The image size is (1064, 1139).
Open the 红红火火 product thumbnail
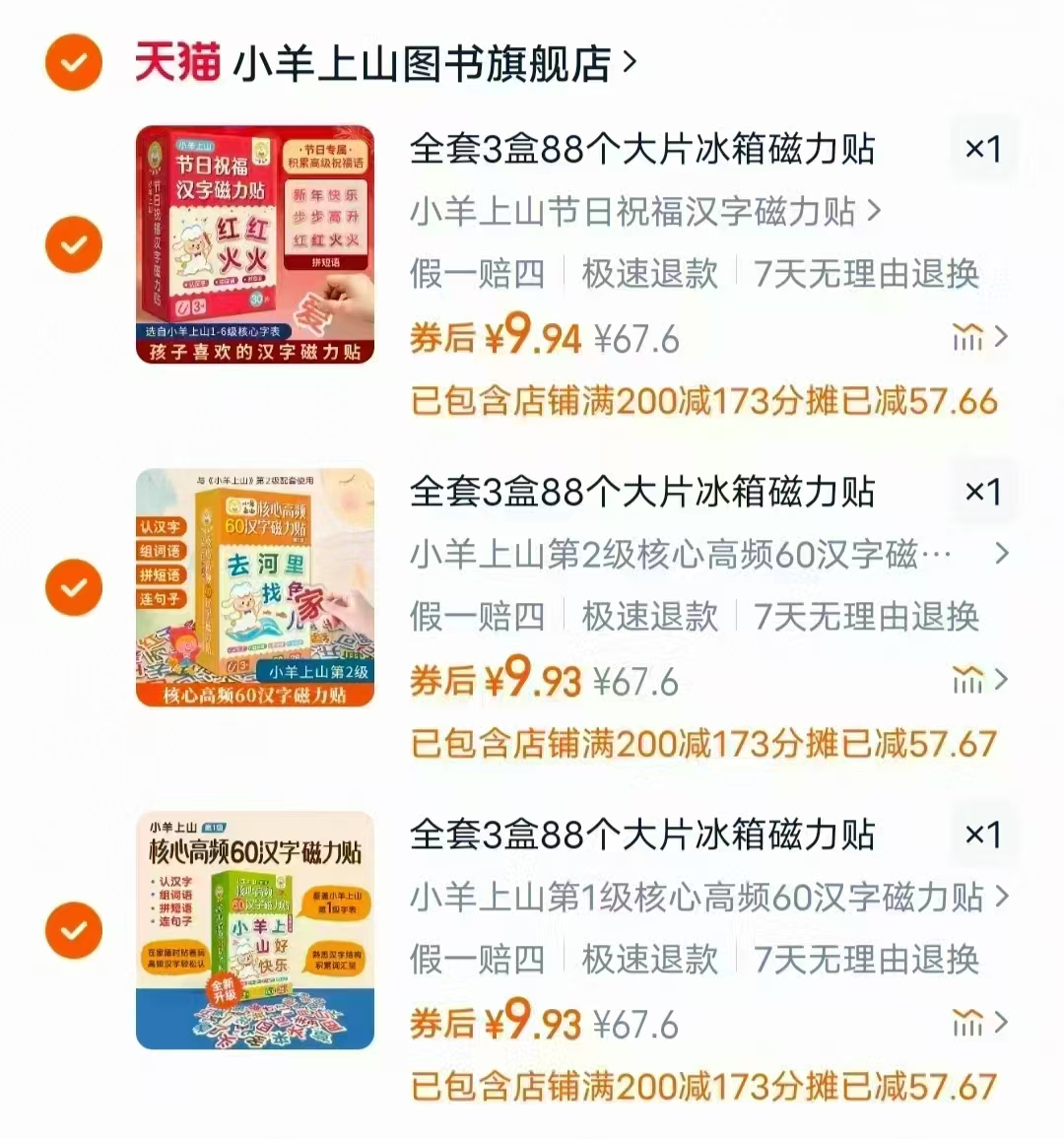pos(254,245)
